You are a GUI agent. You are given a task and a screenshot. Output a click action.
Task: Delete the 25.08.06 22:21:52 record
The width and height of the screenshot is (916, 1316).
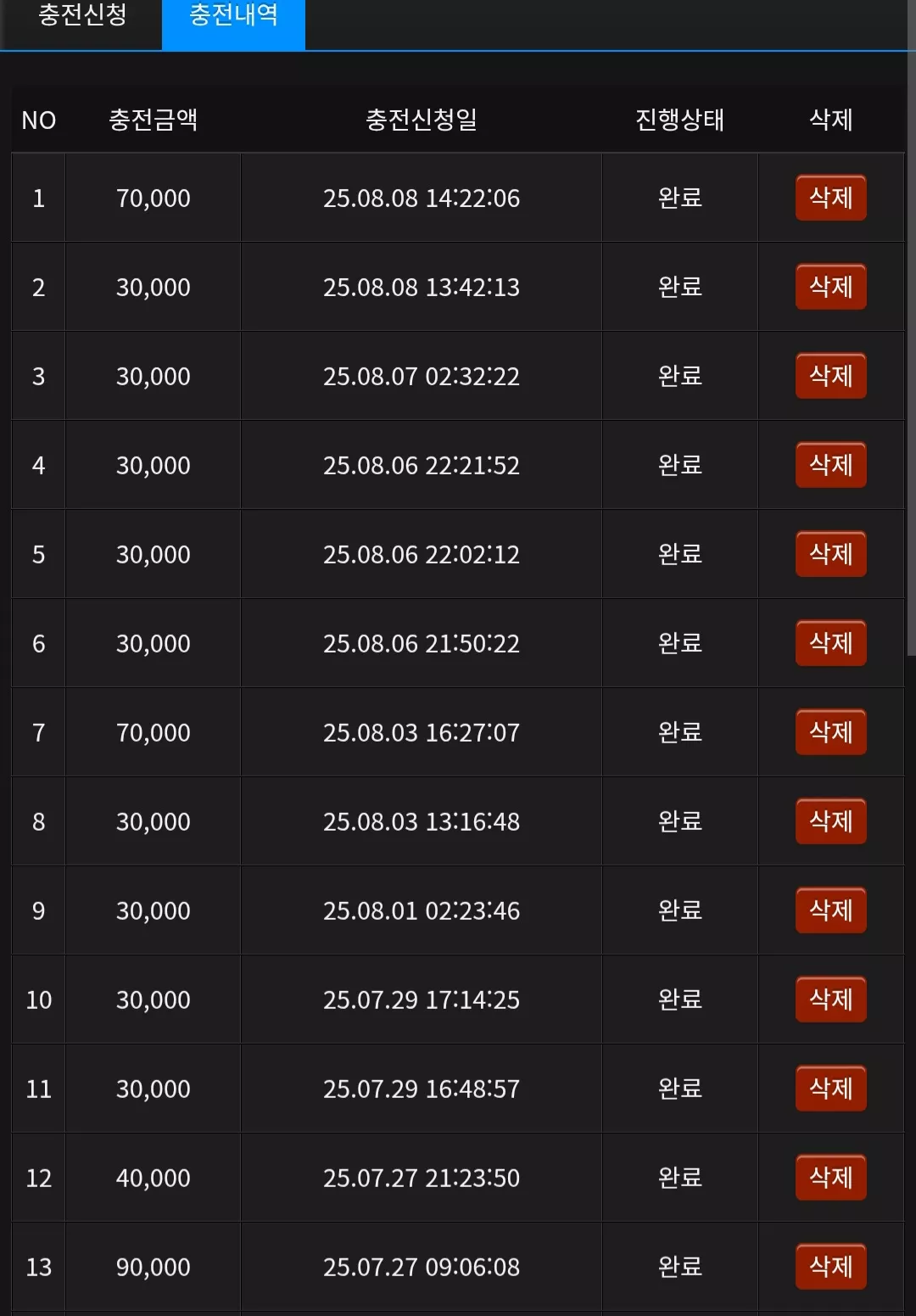click(x=831, y=465)
